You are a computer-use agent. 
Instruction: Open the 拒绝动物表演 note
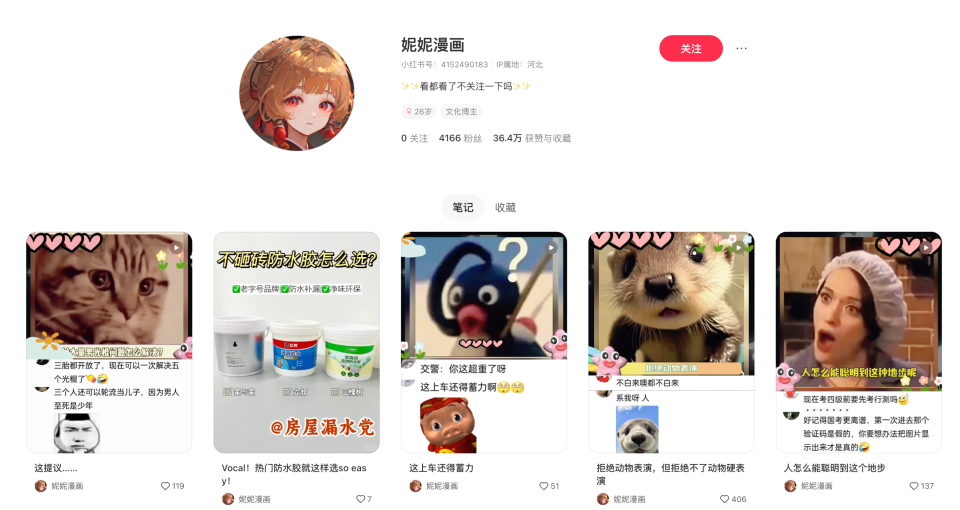(671, 342)
